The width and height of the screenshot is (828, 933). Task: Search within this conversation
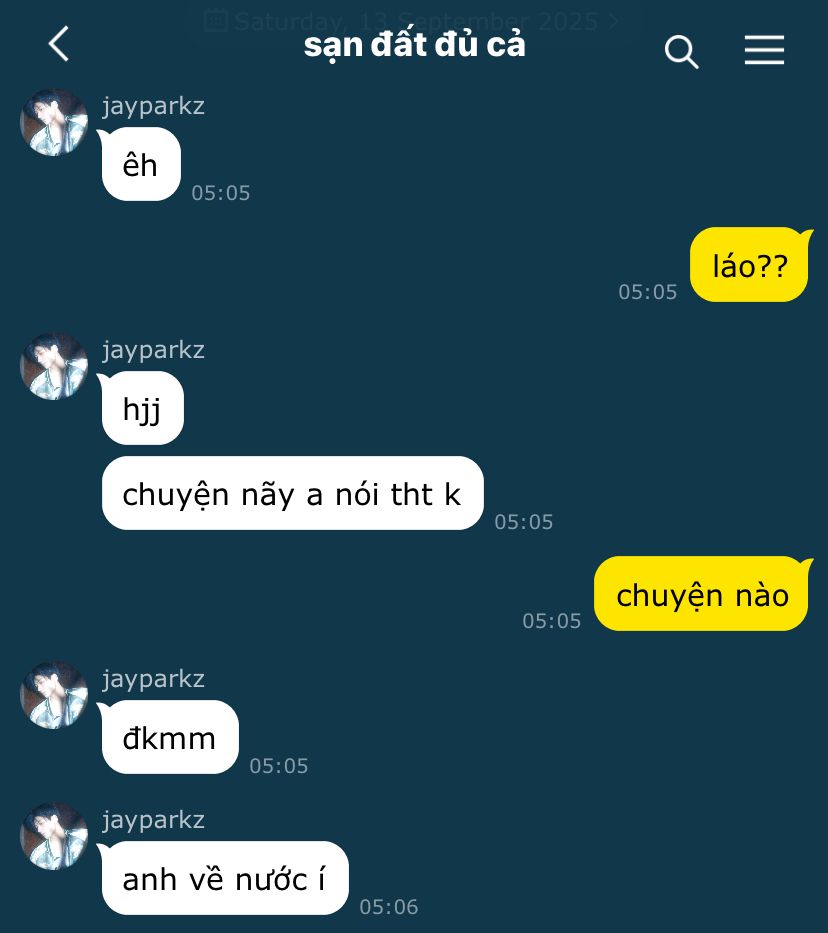point(681,51)
